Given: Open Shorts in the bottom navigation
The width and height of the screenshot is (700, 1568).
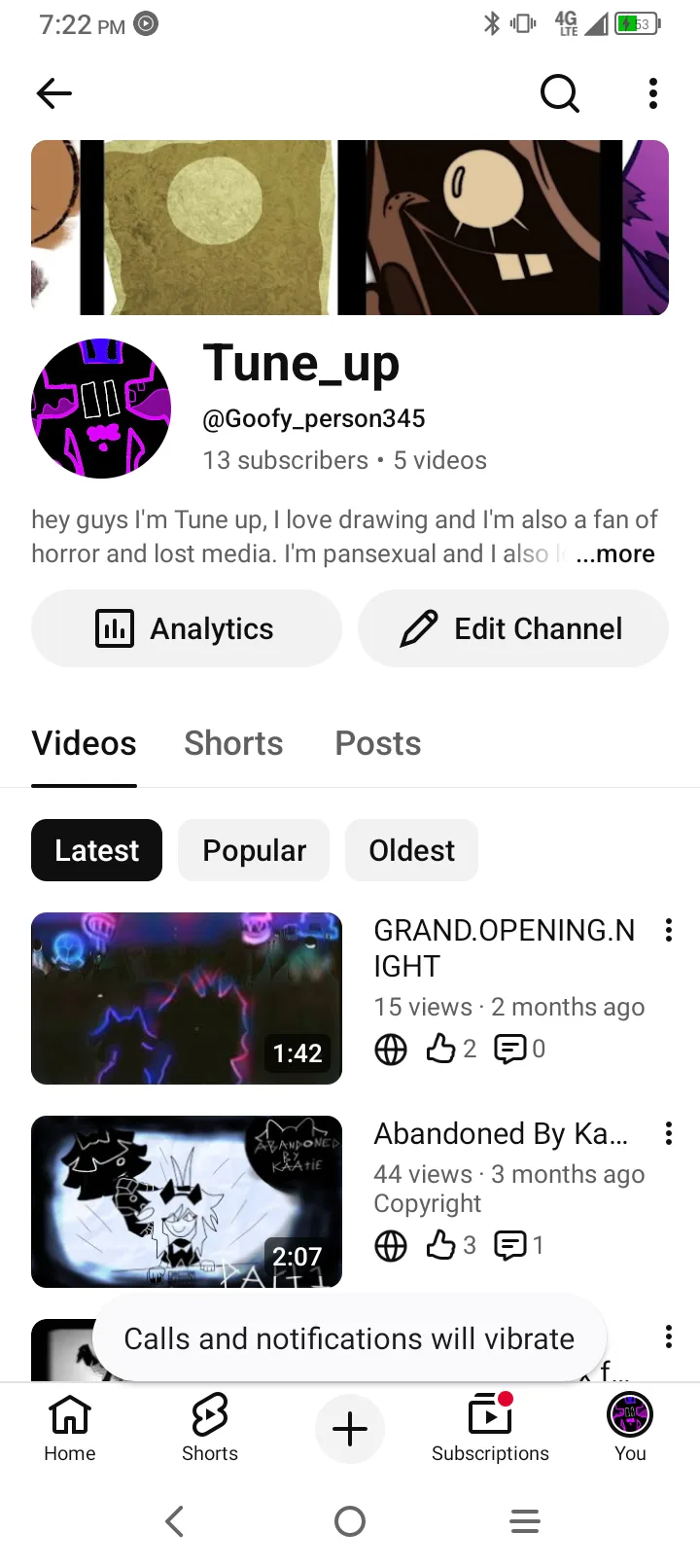Looking at the screenshot, I should pos(210,1428).
